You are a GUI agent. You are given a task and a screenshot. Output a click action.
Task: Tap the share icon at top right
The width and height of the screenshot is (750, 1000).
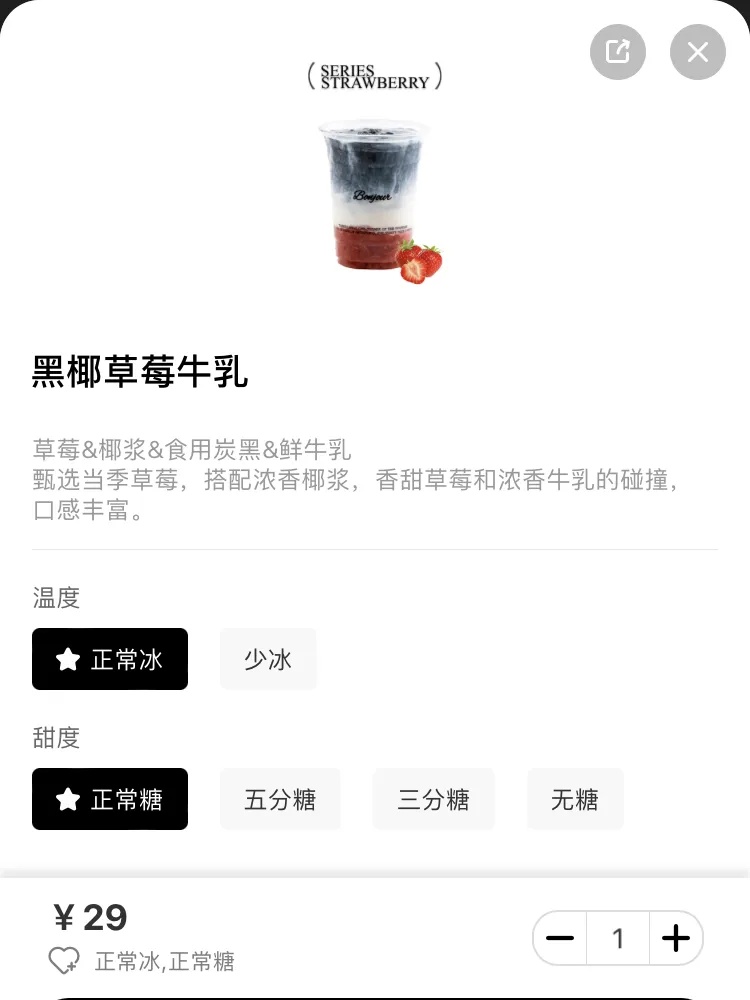click(x=618, y=52)
